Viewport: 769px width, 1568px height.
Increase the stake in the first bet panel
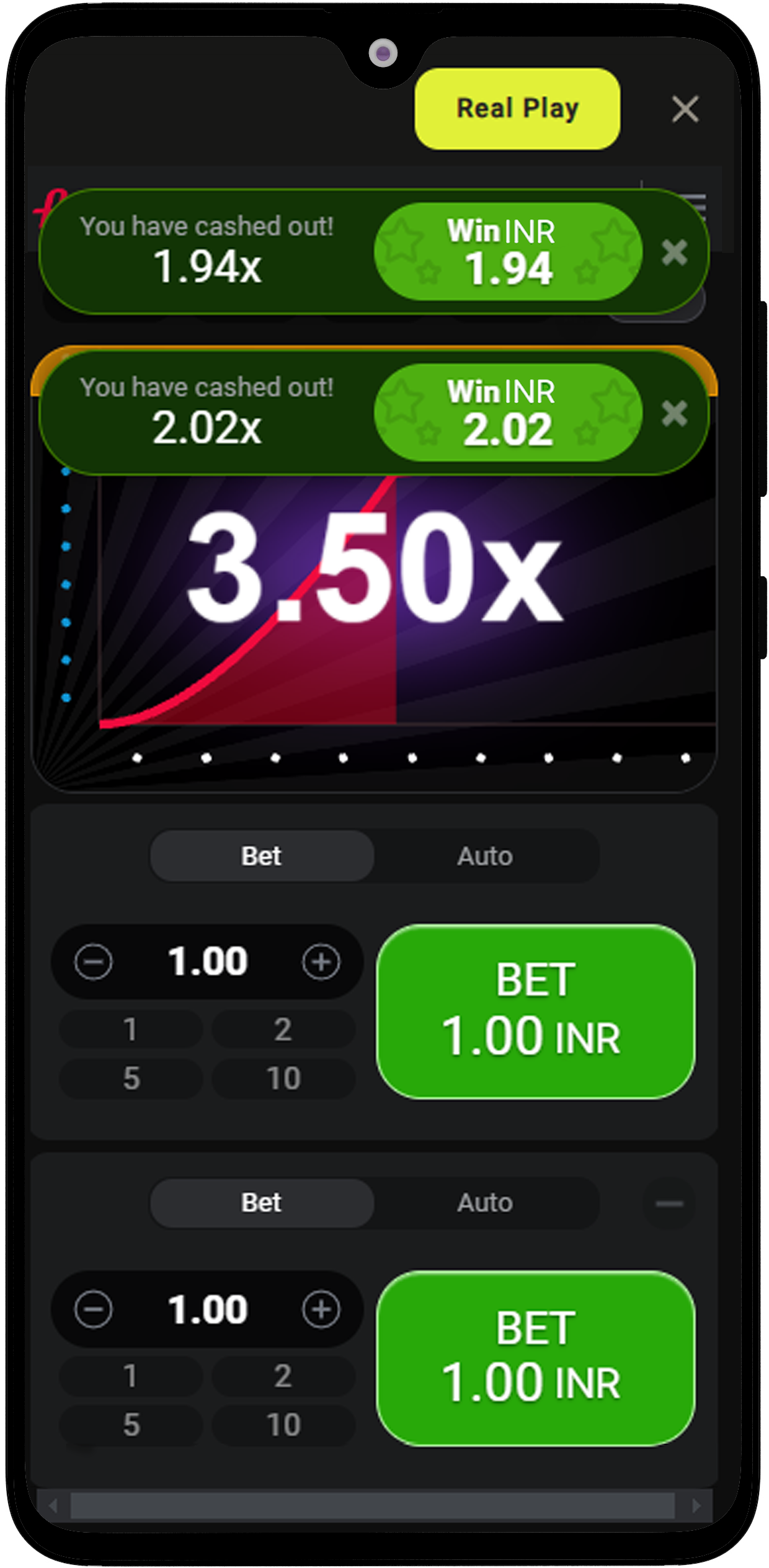(321, 962)
